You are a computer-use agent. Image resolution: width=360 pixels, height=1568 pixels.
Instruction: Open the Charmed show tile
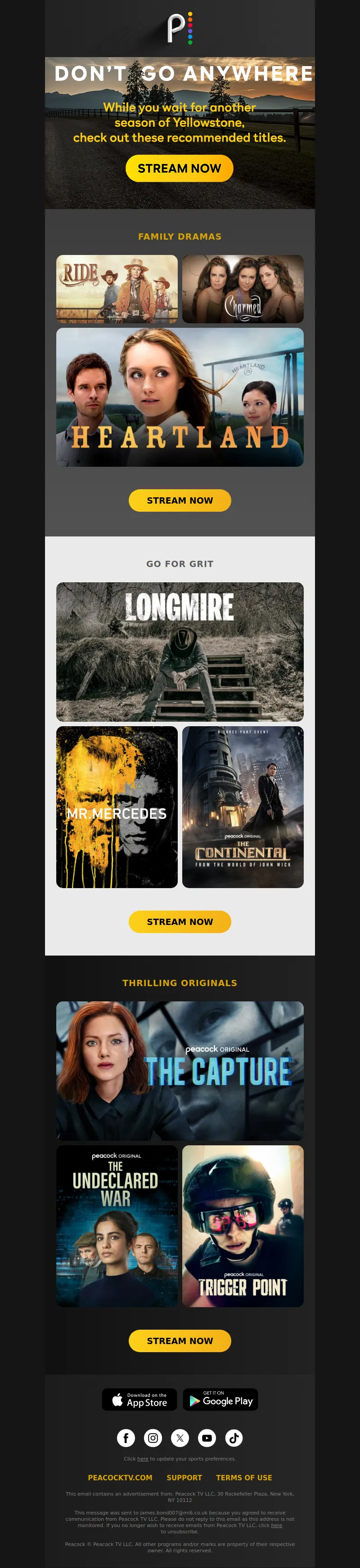pos(243,289)
